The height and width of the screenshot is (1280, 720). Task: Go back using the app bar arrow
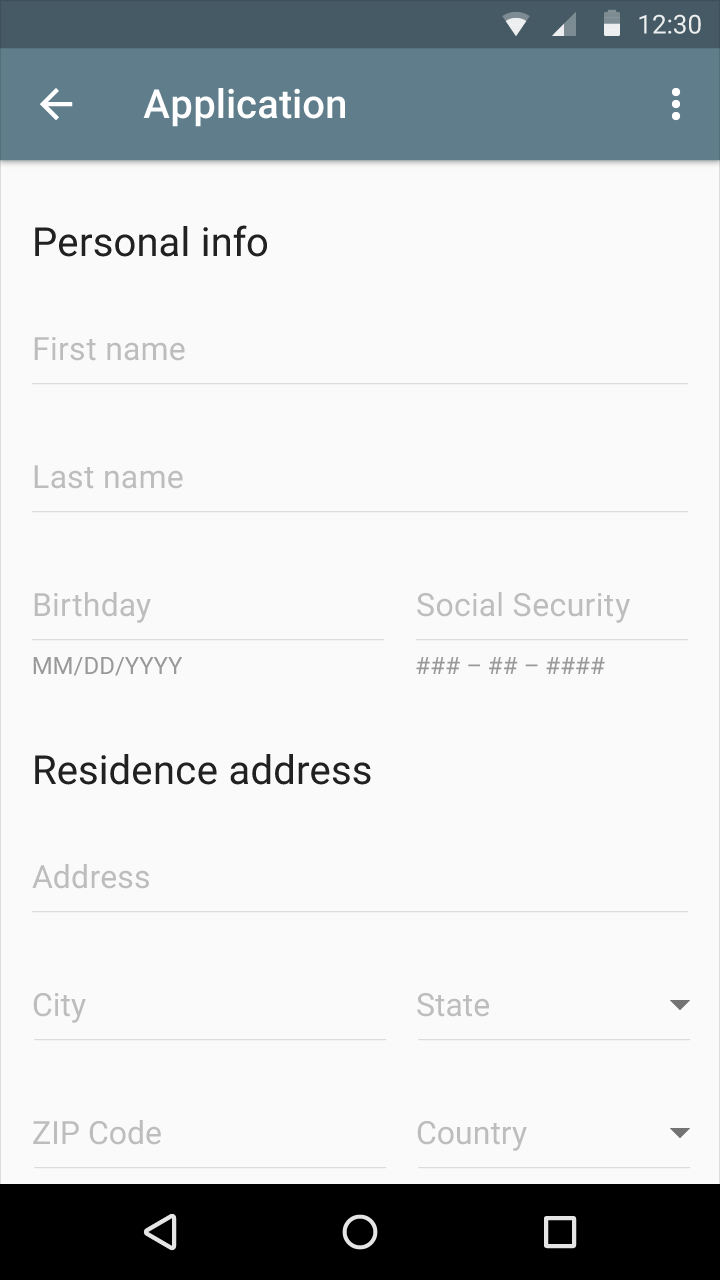click(x=56, y=105)
